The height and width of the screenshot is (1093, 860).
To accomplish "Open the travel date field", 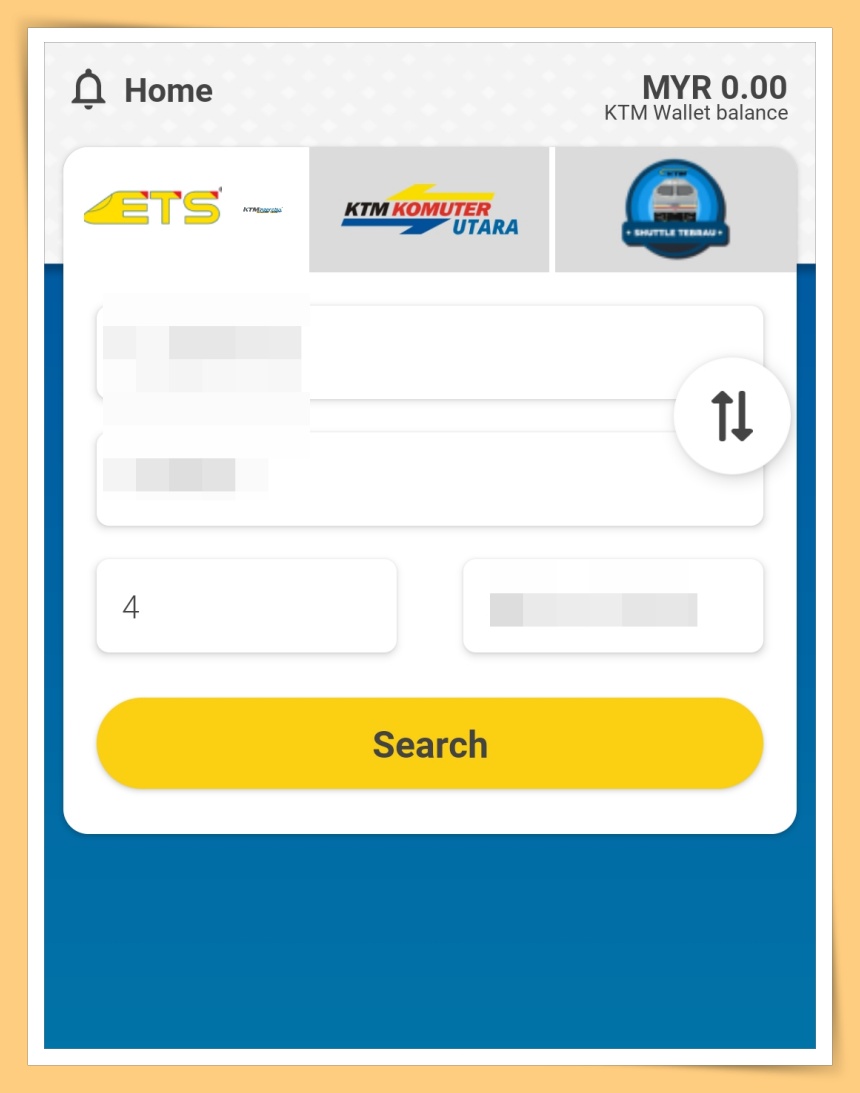I will pos(612,606).
